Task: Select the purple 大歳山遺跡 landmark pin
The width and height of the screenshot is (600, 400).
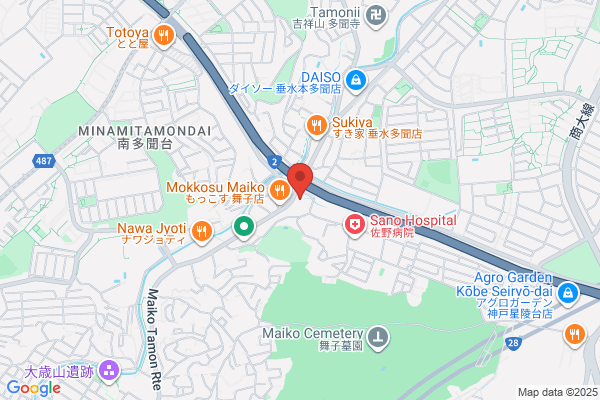Action: (x=109, y=372)
